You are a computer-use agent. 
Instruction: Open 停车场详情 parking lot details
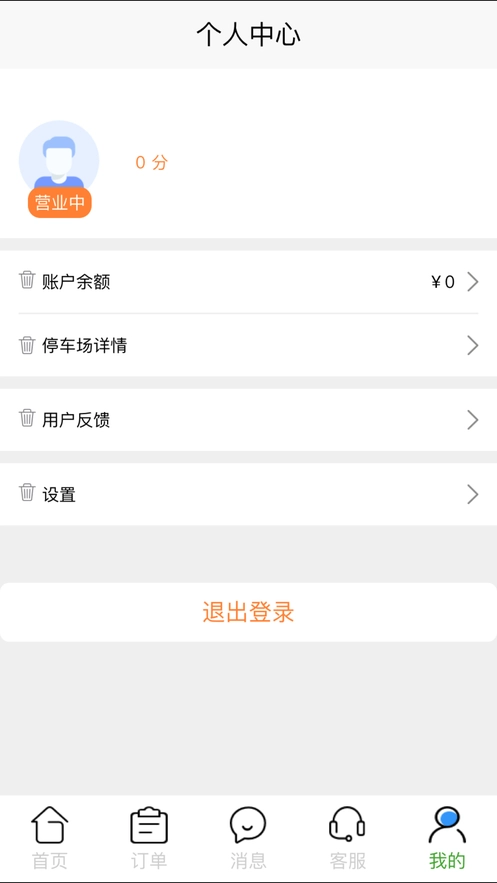(248, 345)
